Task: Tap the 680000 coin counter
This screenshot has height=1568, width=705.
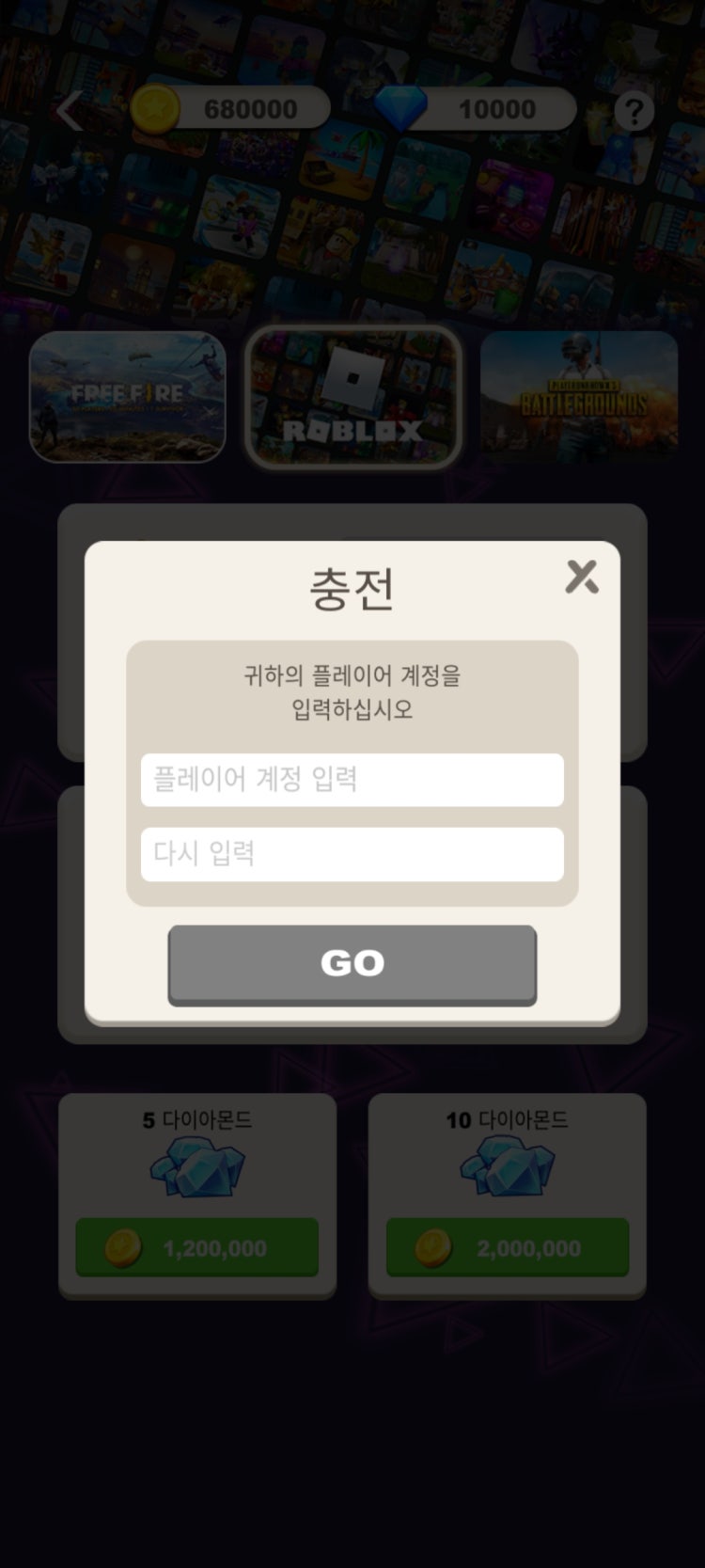Action: click(246, 108)
